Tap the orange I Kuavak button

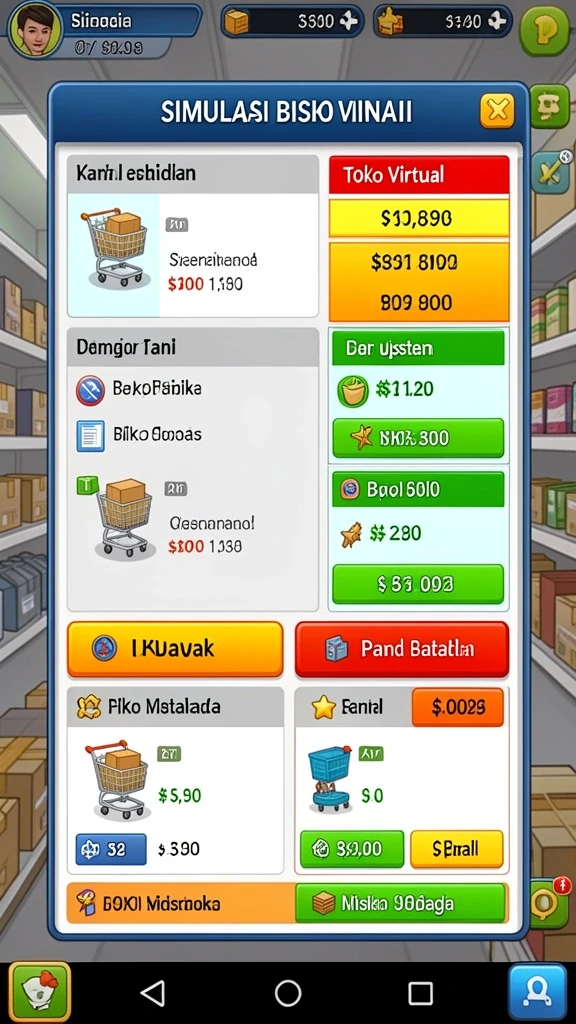click(x=175, y=649)
